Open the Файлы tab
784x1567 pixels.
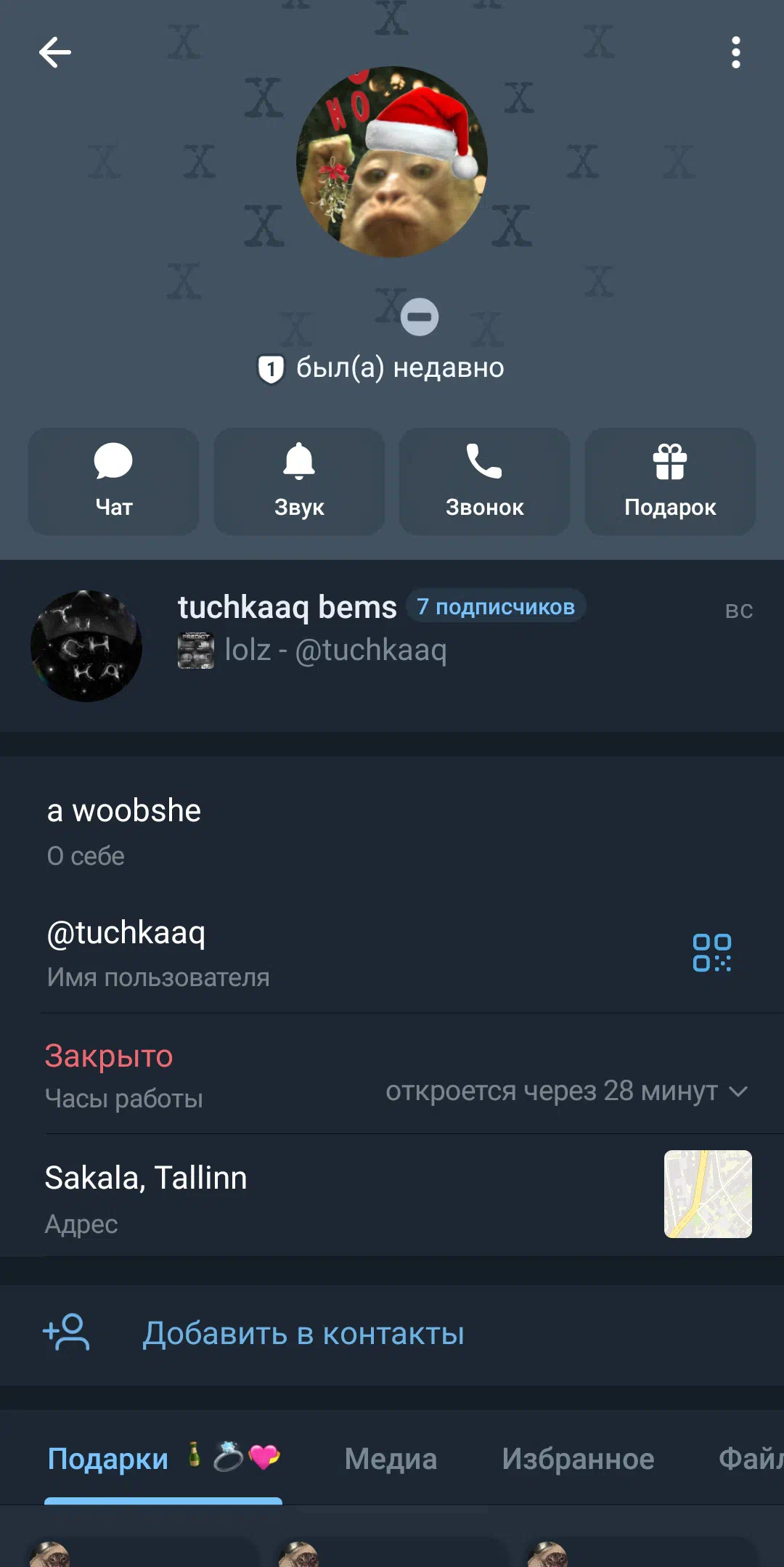coord(750,1459)
